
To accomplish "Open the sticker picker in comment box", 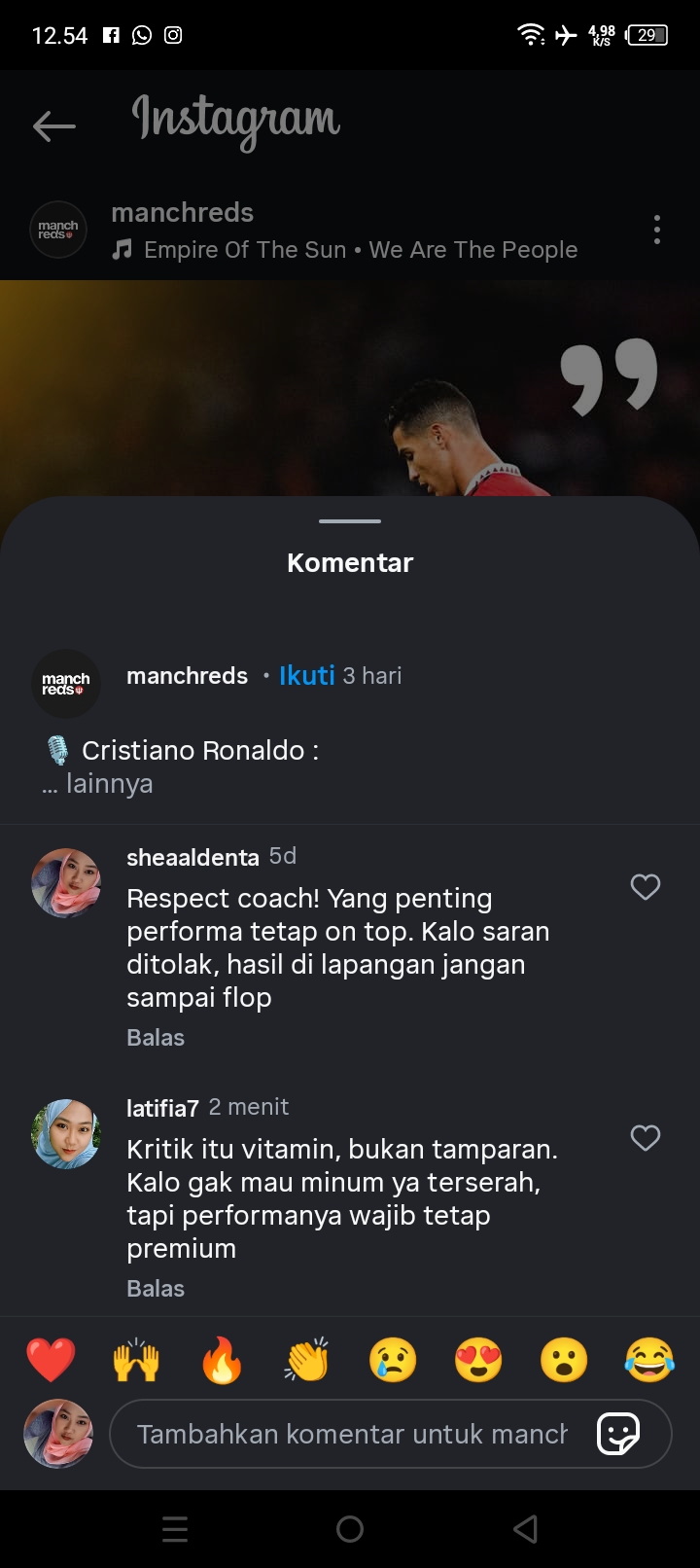I will point(618,1434).
